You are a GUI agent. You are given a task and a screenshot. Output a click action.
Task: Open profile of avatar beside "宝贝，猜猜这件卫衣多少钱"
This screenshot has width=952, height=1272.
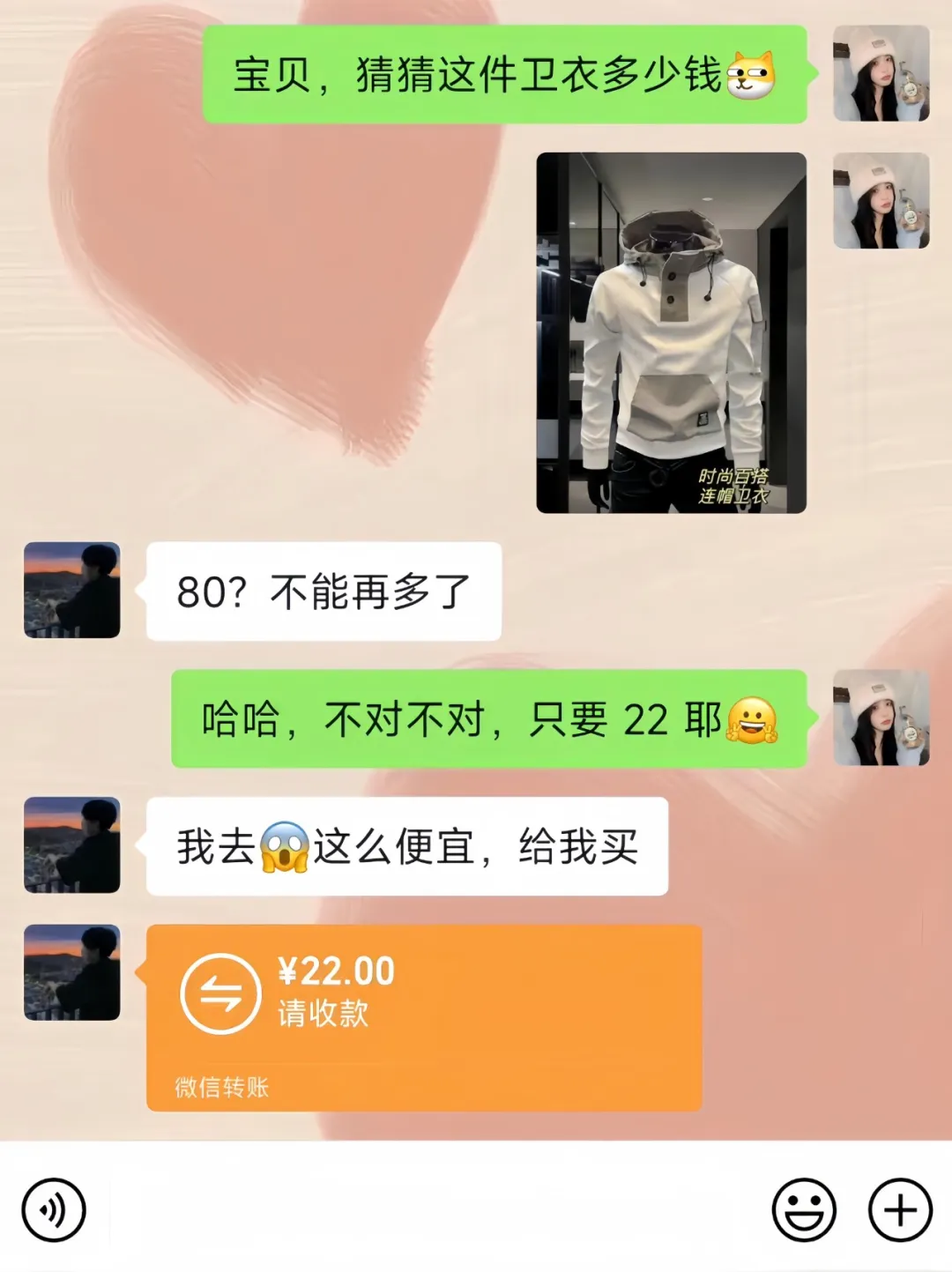[881, 73]
